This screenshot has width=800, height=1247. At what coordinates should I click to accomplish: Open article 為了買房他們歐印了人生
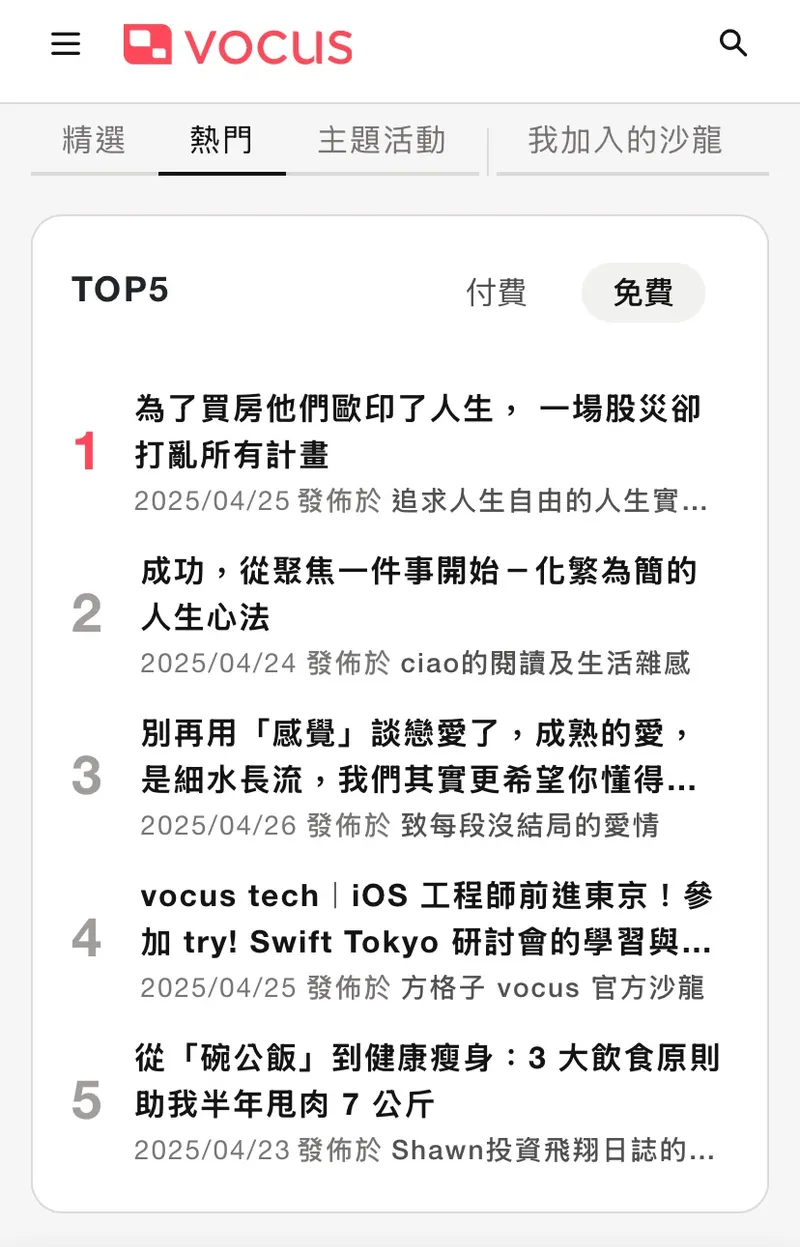click(418, 432)
